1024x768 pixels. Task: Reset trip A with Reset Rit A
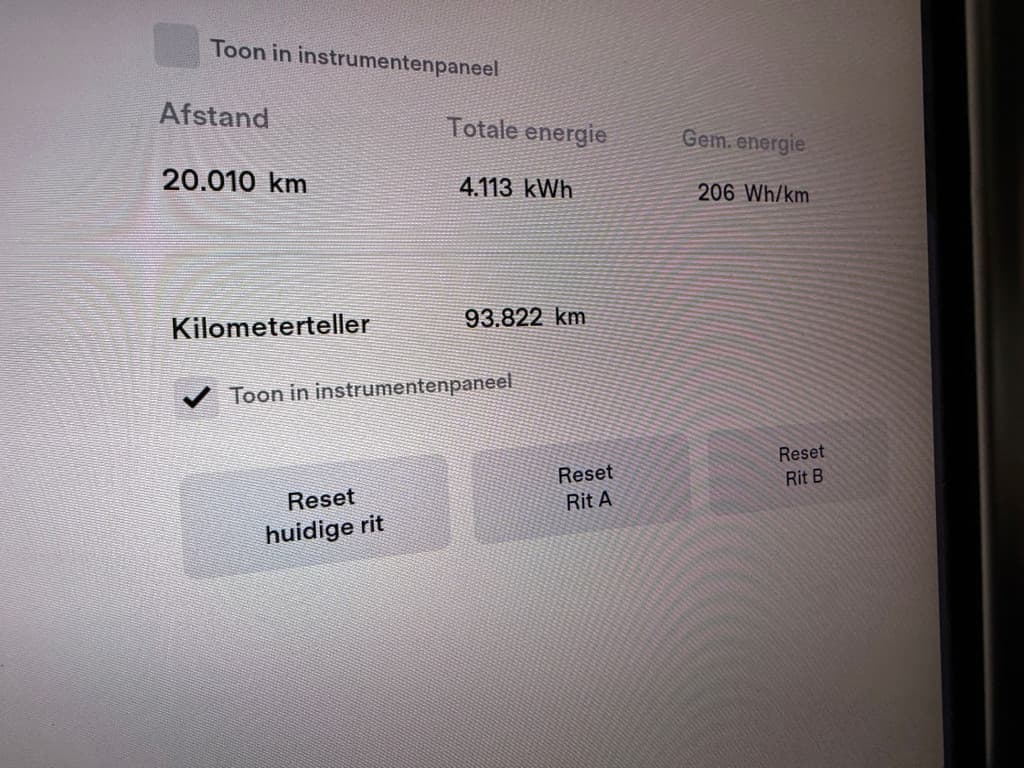point(584,487)
